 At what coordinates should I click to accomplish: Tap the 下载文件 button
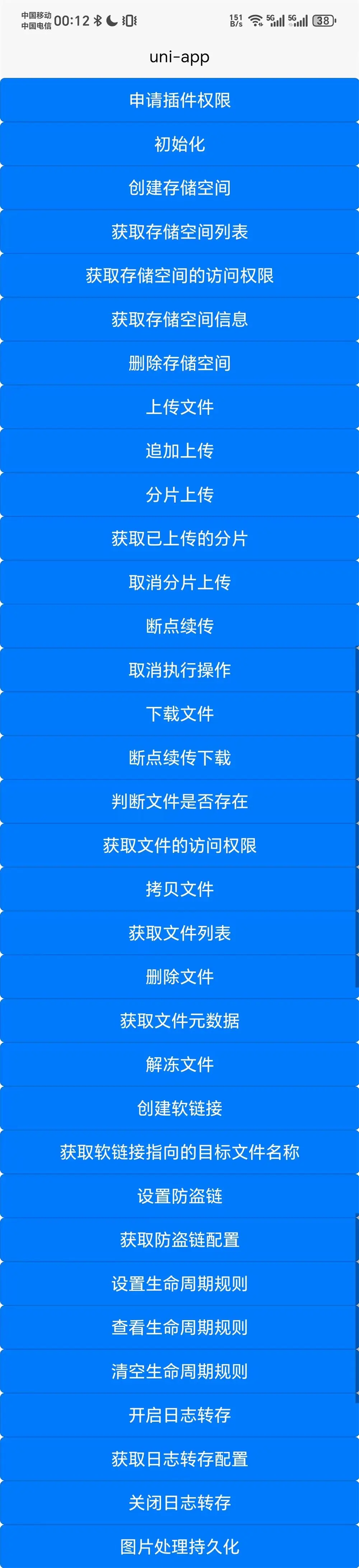pos(179,714)
